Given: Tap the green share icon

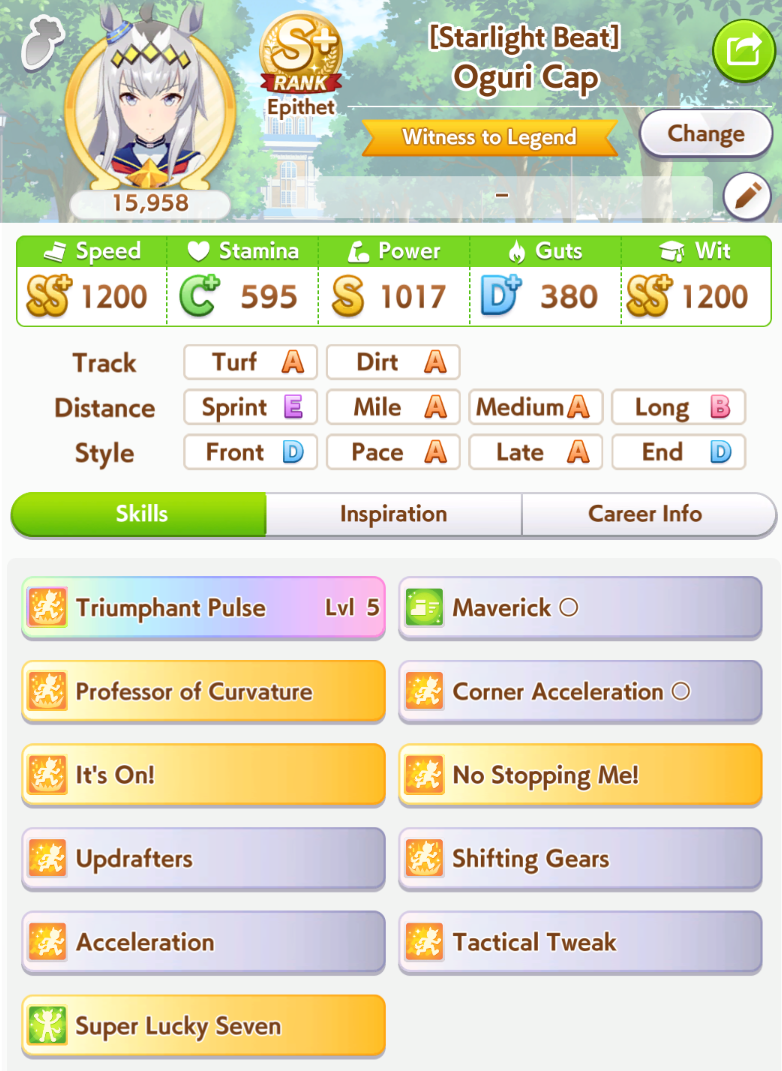Looking at the screenshot, I should pyautogui.click(x=744, y=50).
